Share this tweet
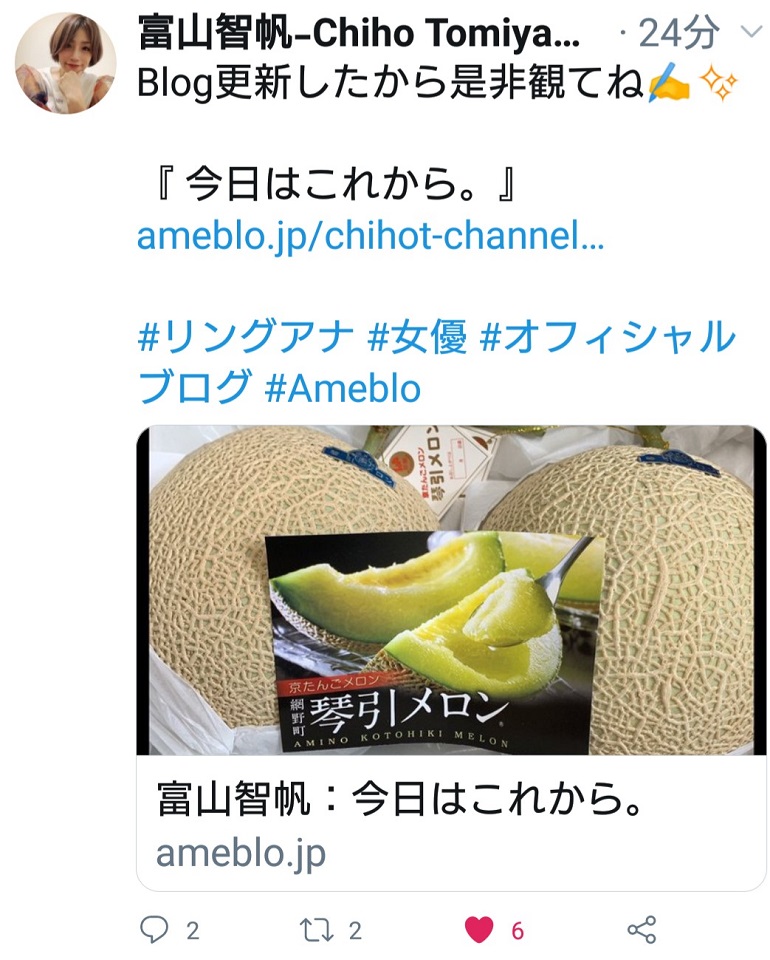770x960 pixels. (641, 930)
